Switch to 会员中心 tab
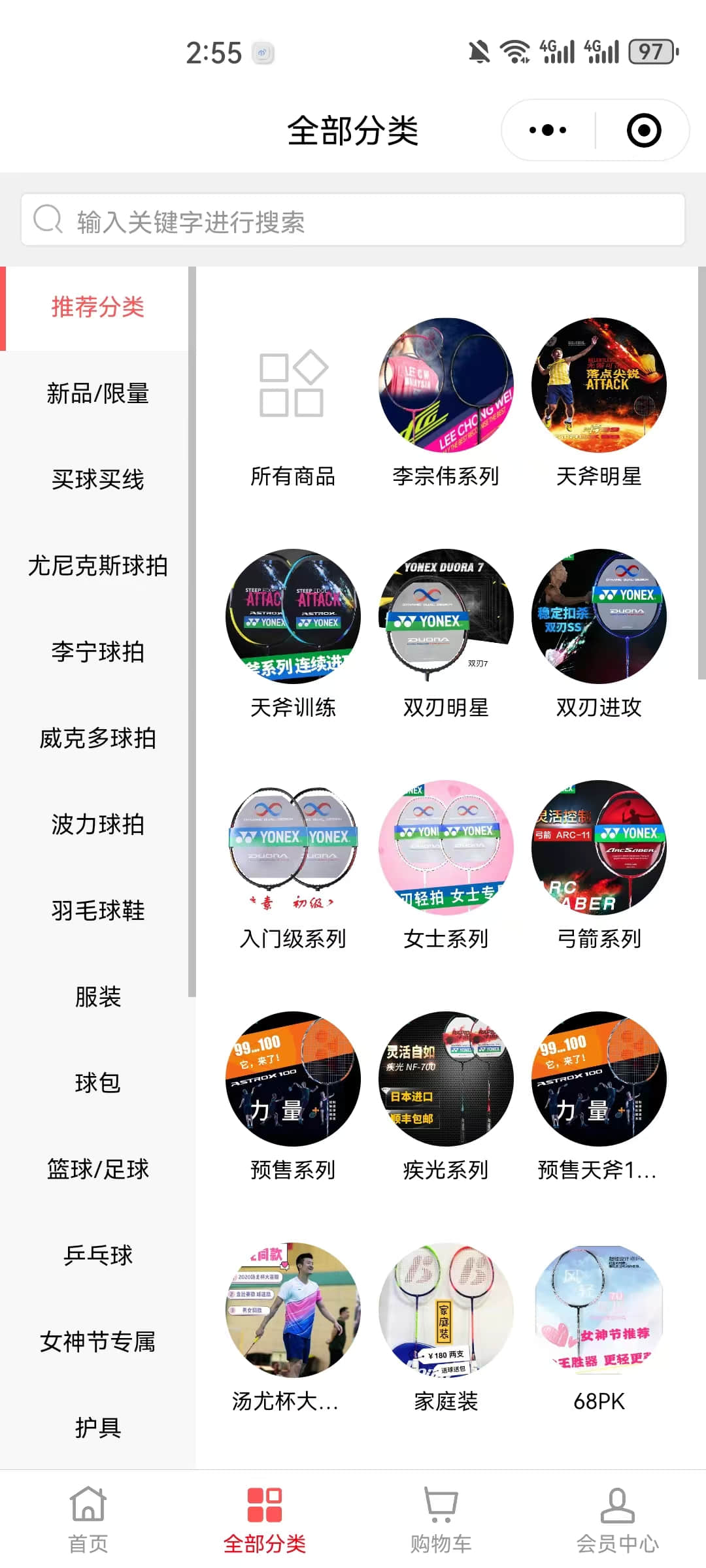This screenshot has width=706, height=1568. point(617,1520)
